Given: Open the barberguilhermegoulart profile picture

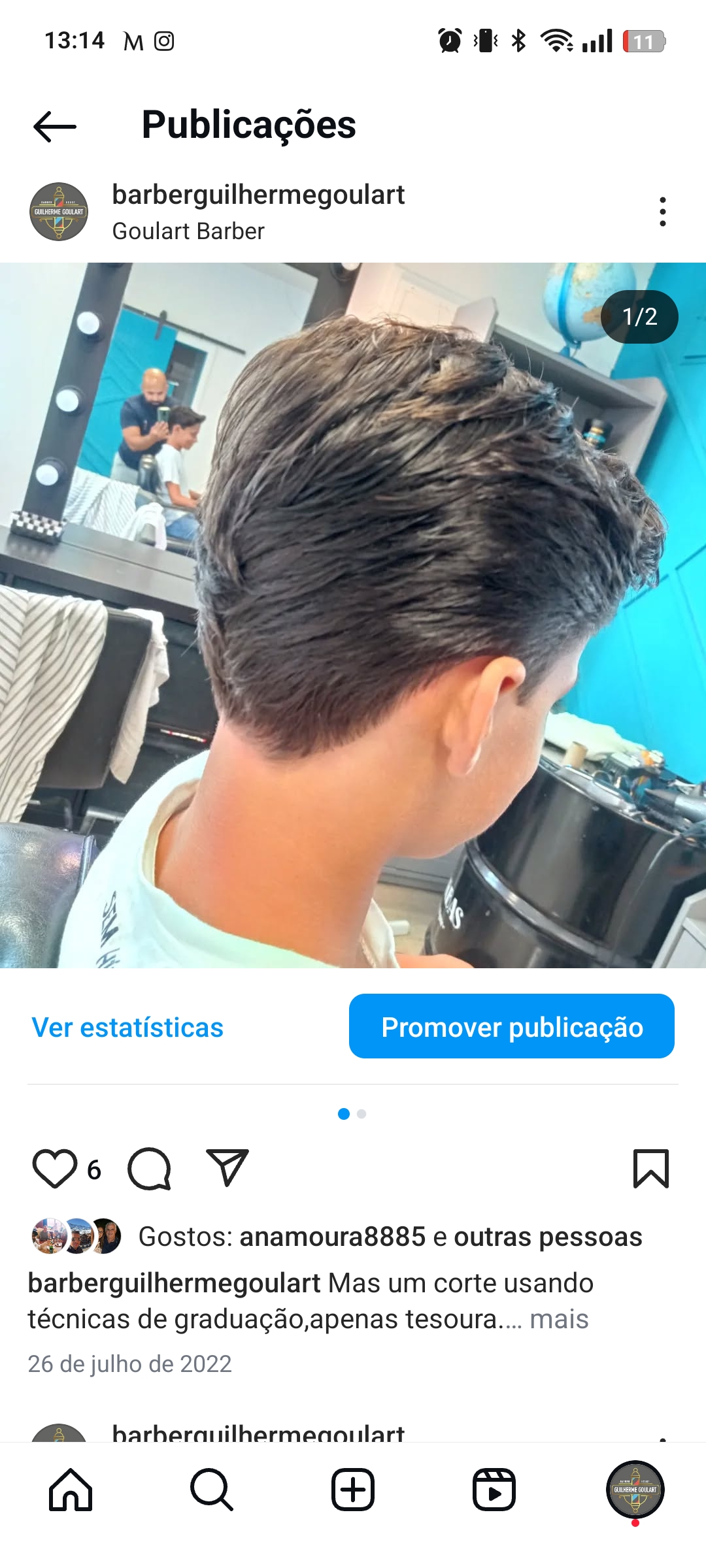Looking at the screenshot, I should click(x=59, y=212).
